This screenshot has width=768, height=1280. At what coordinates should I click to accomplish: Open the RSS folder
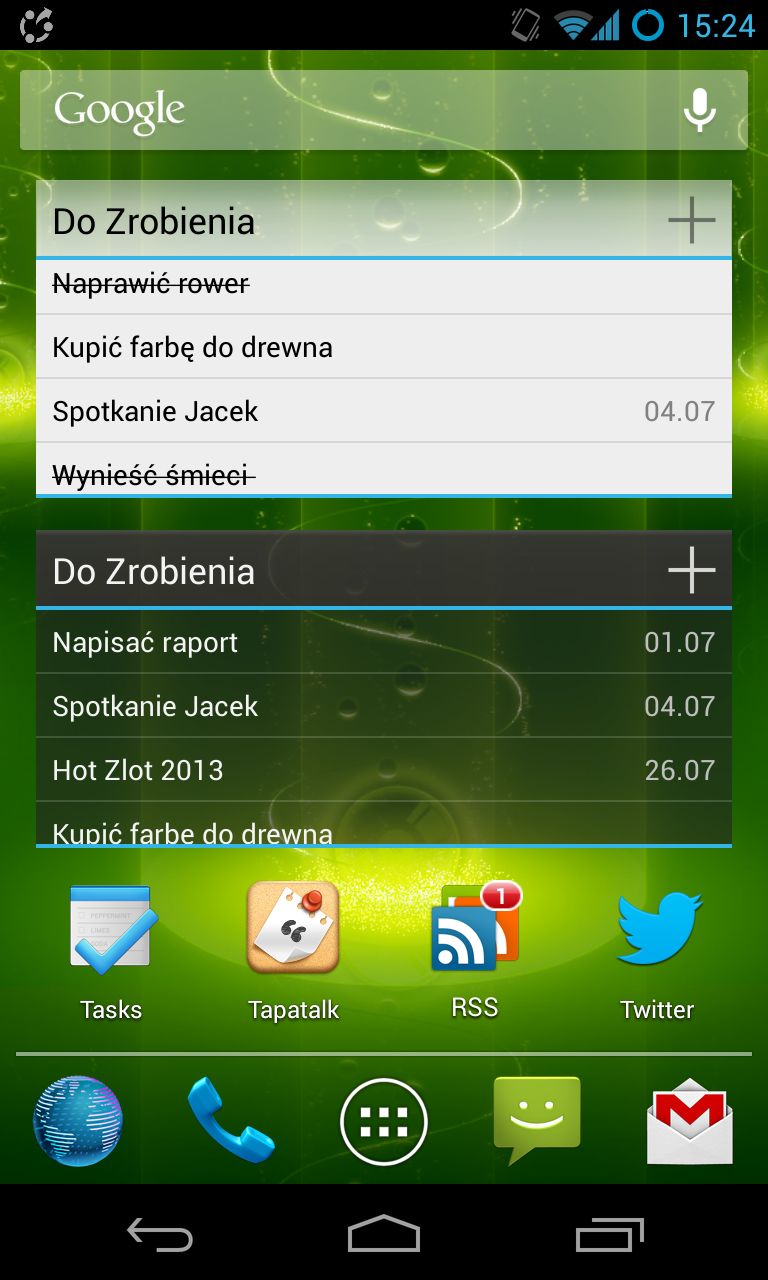(475, 950)
